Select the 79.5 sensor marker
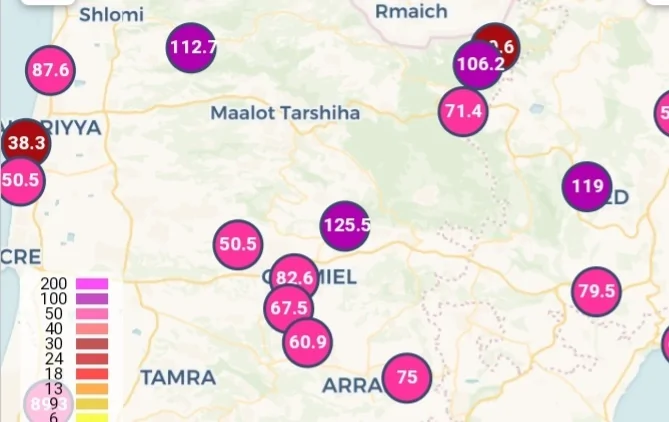 597,292
